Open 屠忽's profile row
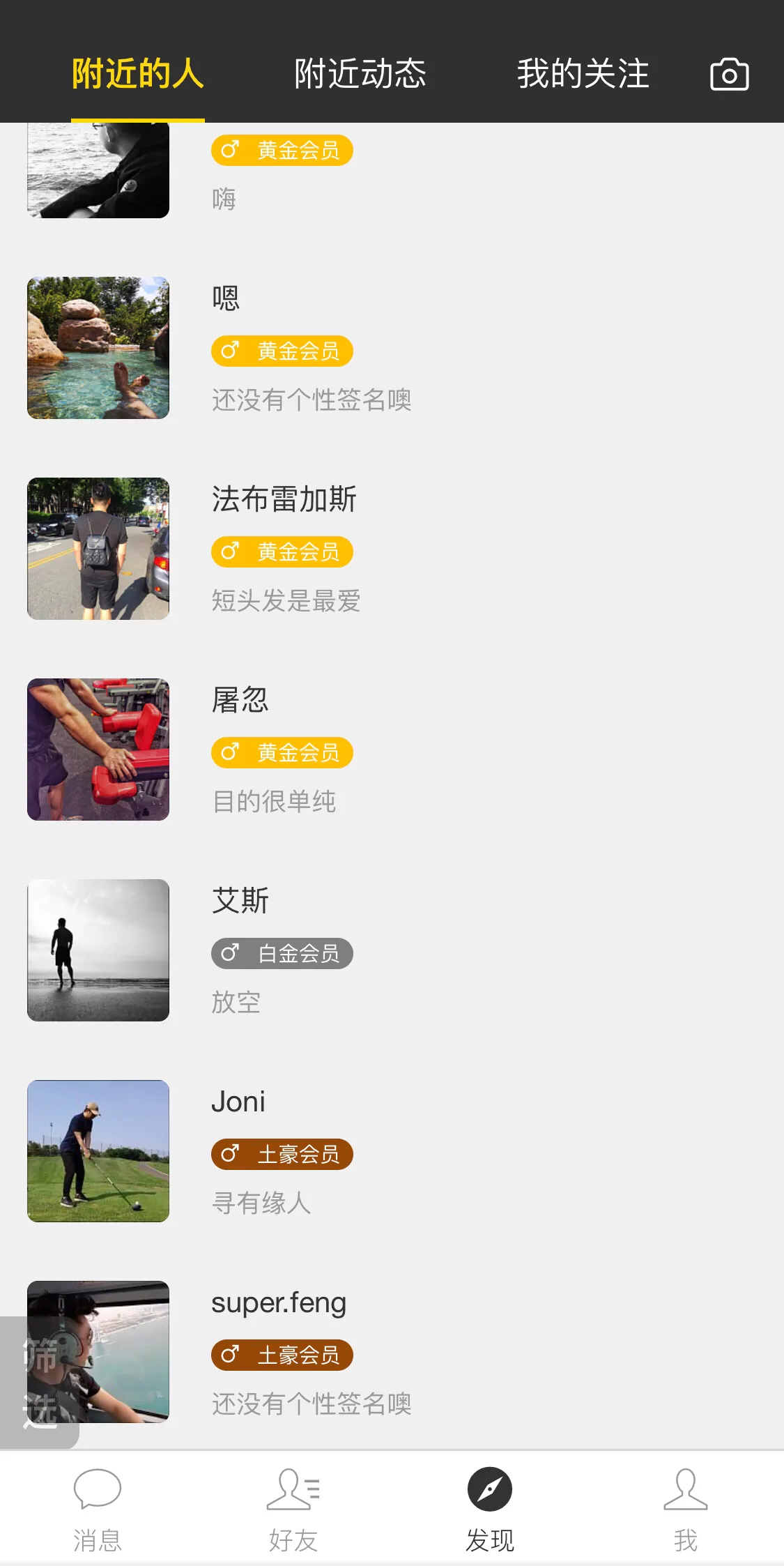Image resolution: width=784 pixels, height=1566 pixels. tap(390, 750)
